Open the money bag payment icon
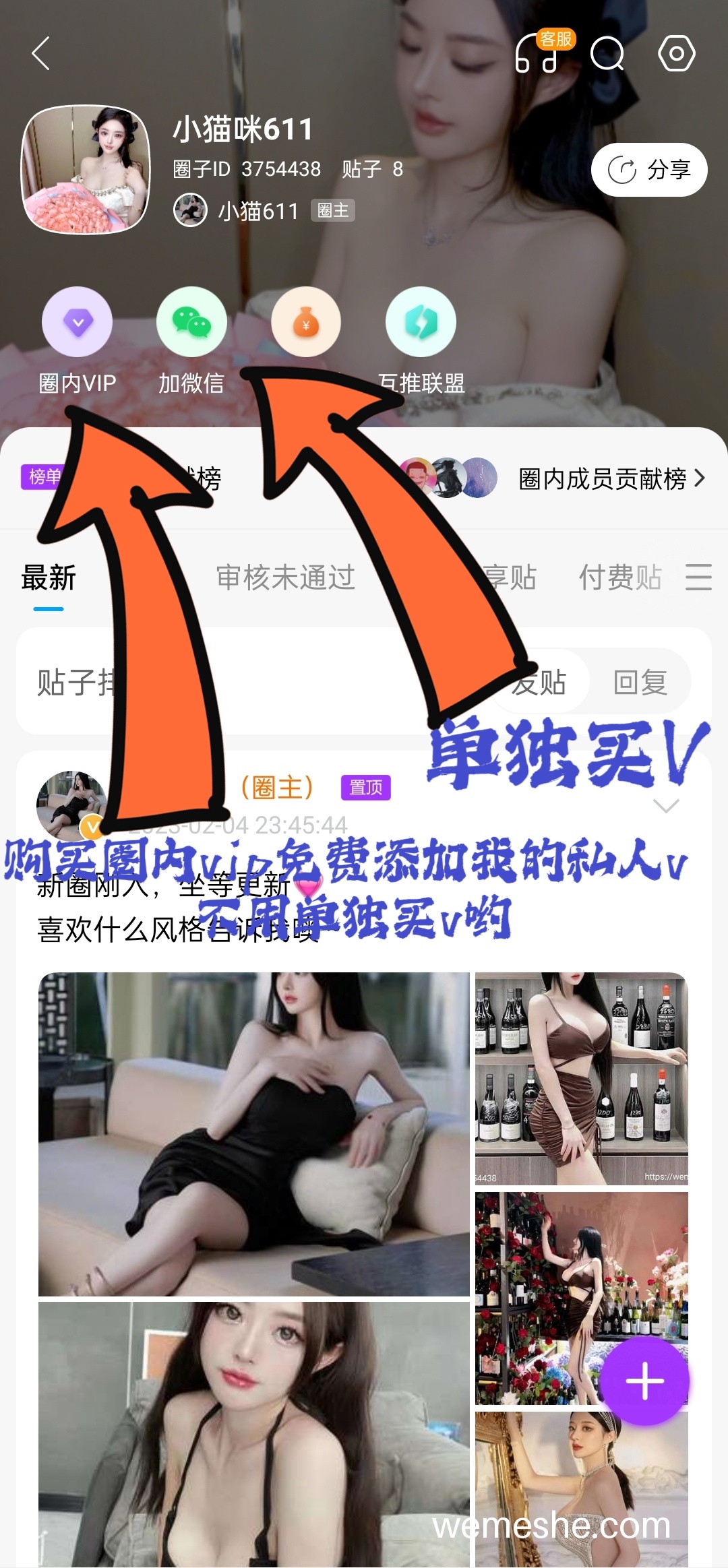Viewport: 728px width, 1568px height. coord(306,322)
